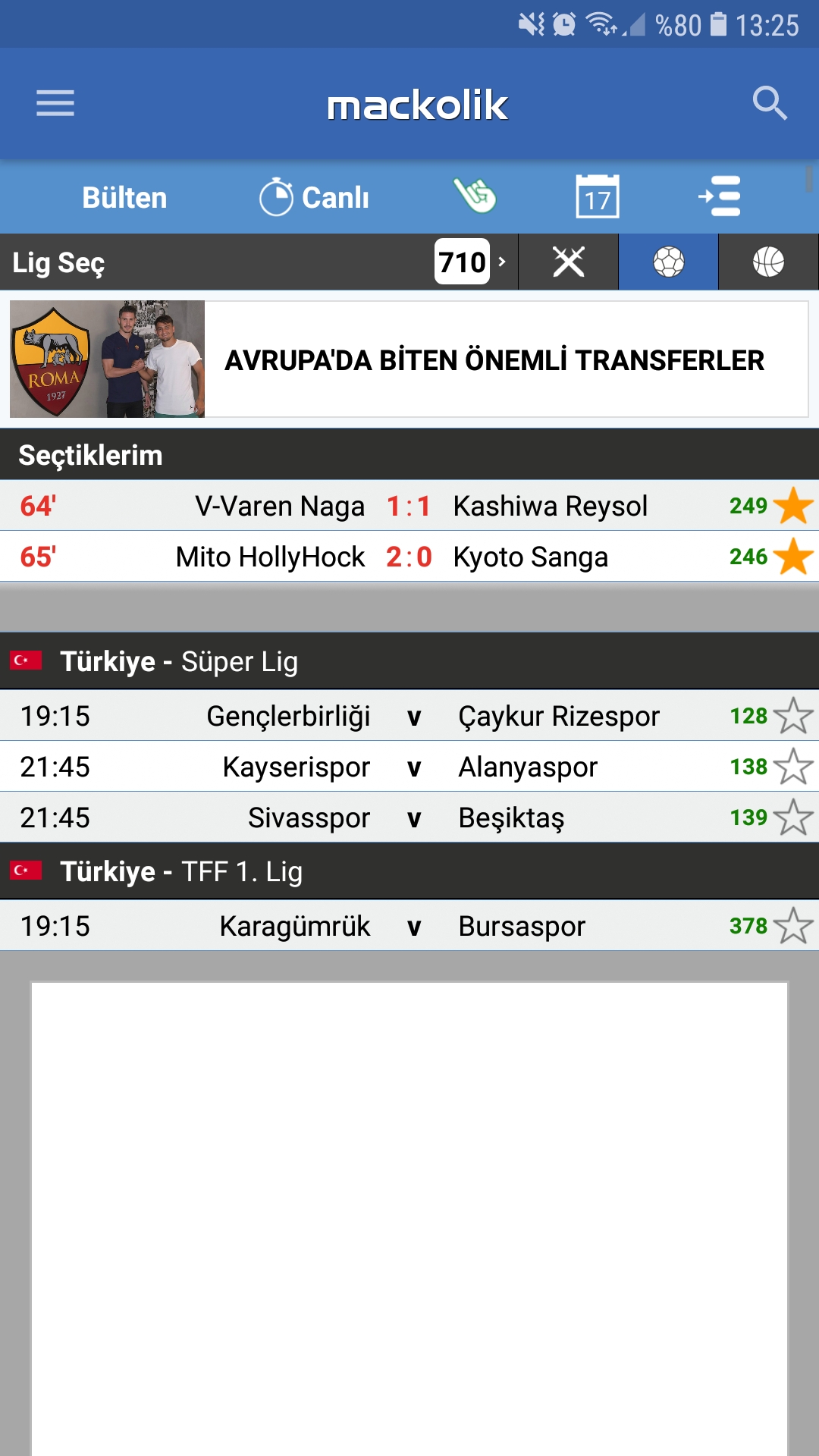Unfavorite the Mito HollyHock vs Kyoto Sanga match
Viewport: 819px width, 1456px height.
(x=794, y=557)
